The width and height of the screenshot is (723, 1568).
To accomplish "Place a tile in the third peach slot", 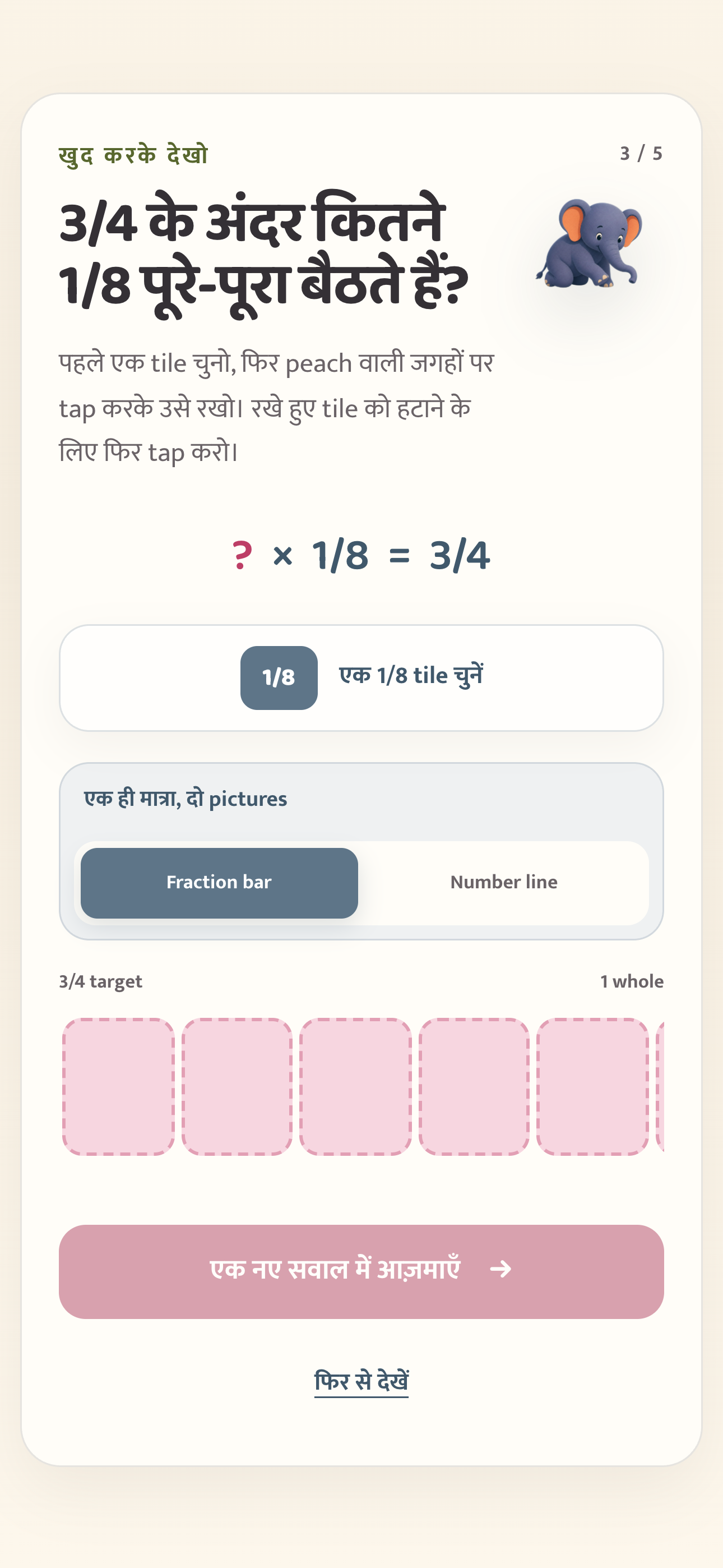I will [355, 1086].
